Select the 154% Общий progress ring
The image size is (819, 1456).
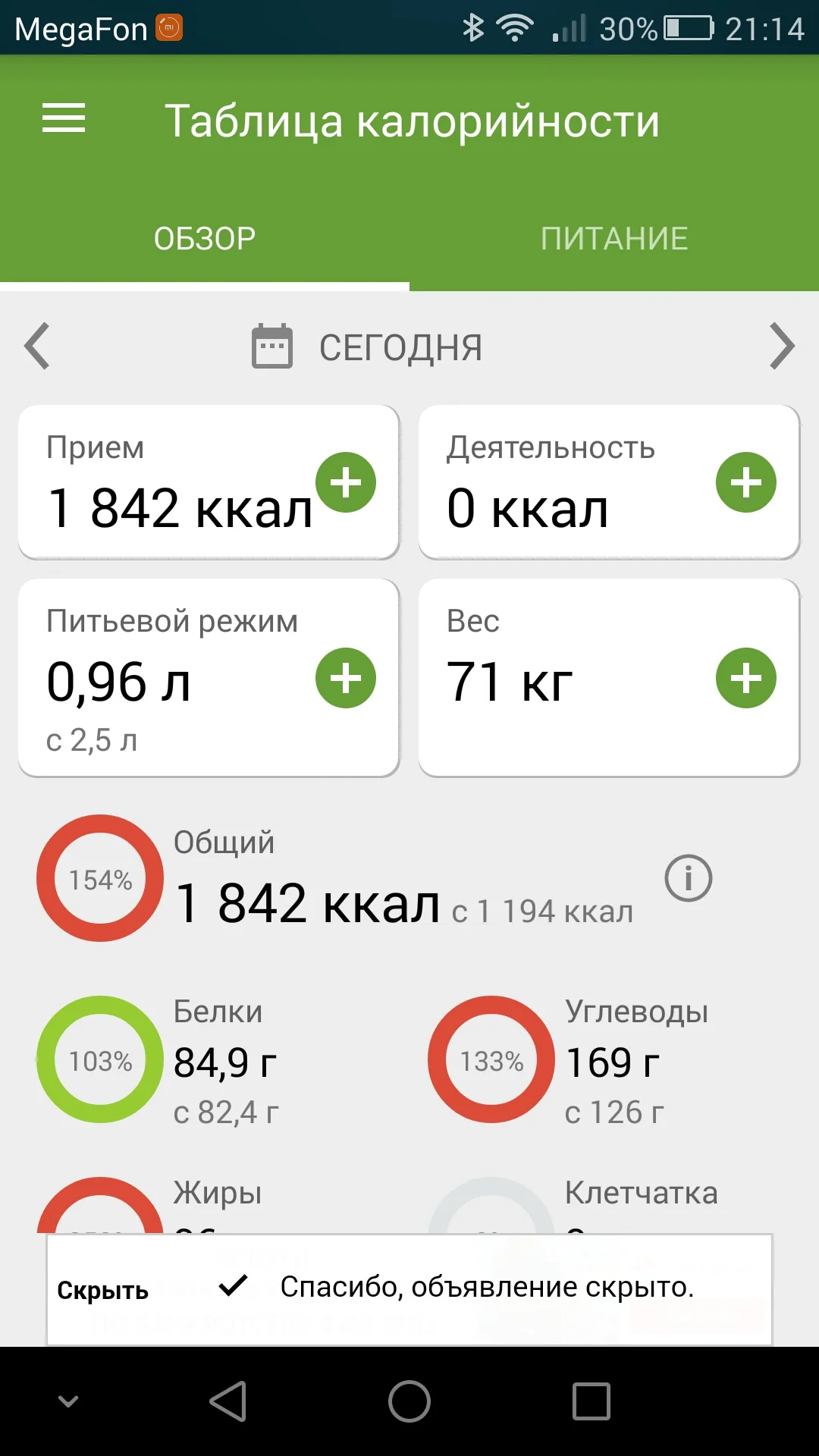99,878
